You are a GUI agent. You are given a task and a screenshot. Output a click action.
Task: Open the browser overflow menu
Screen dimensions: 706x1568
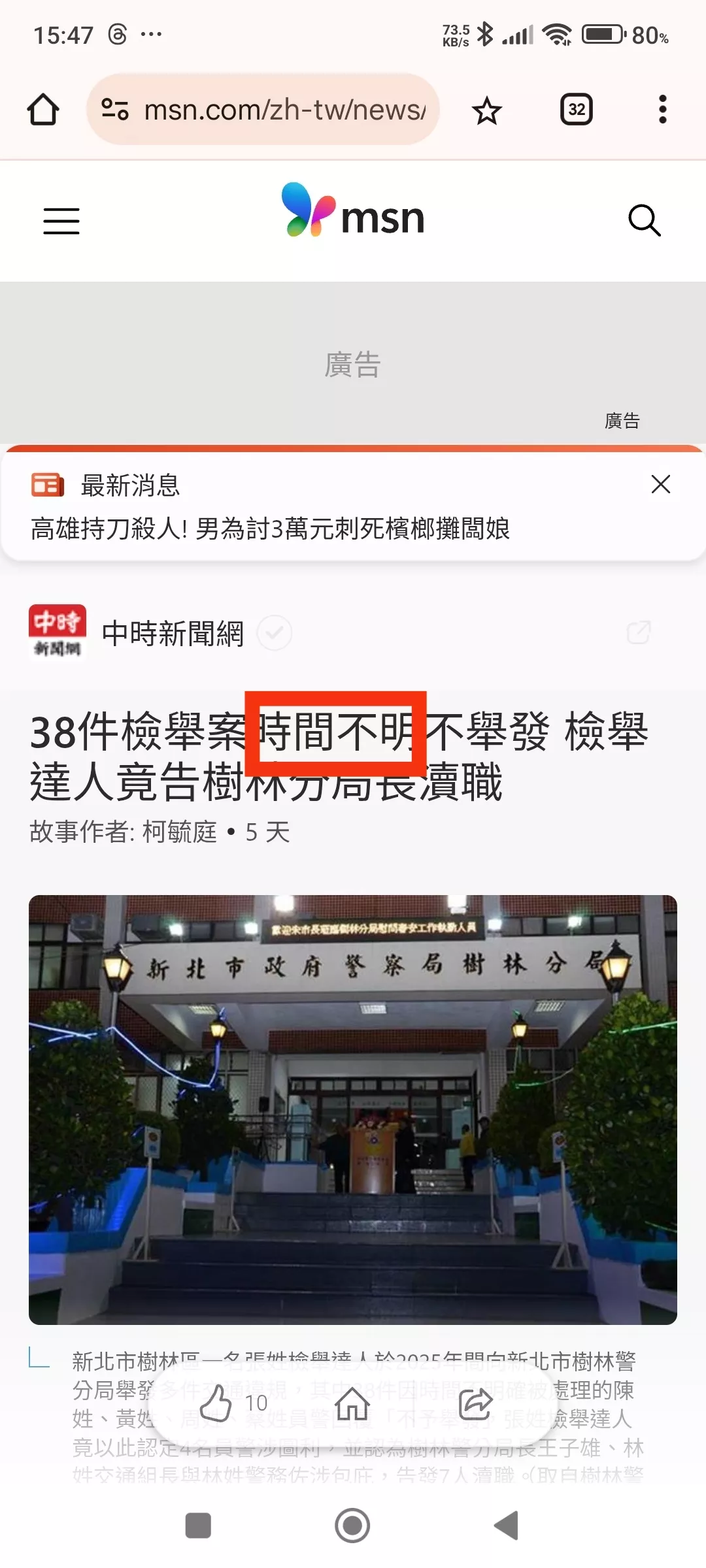tap(662, 109)
